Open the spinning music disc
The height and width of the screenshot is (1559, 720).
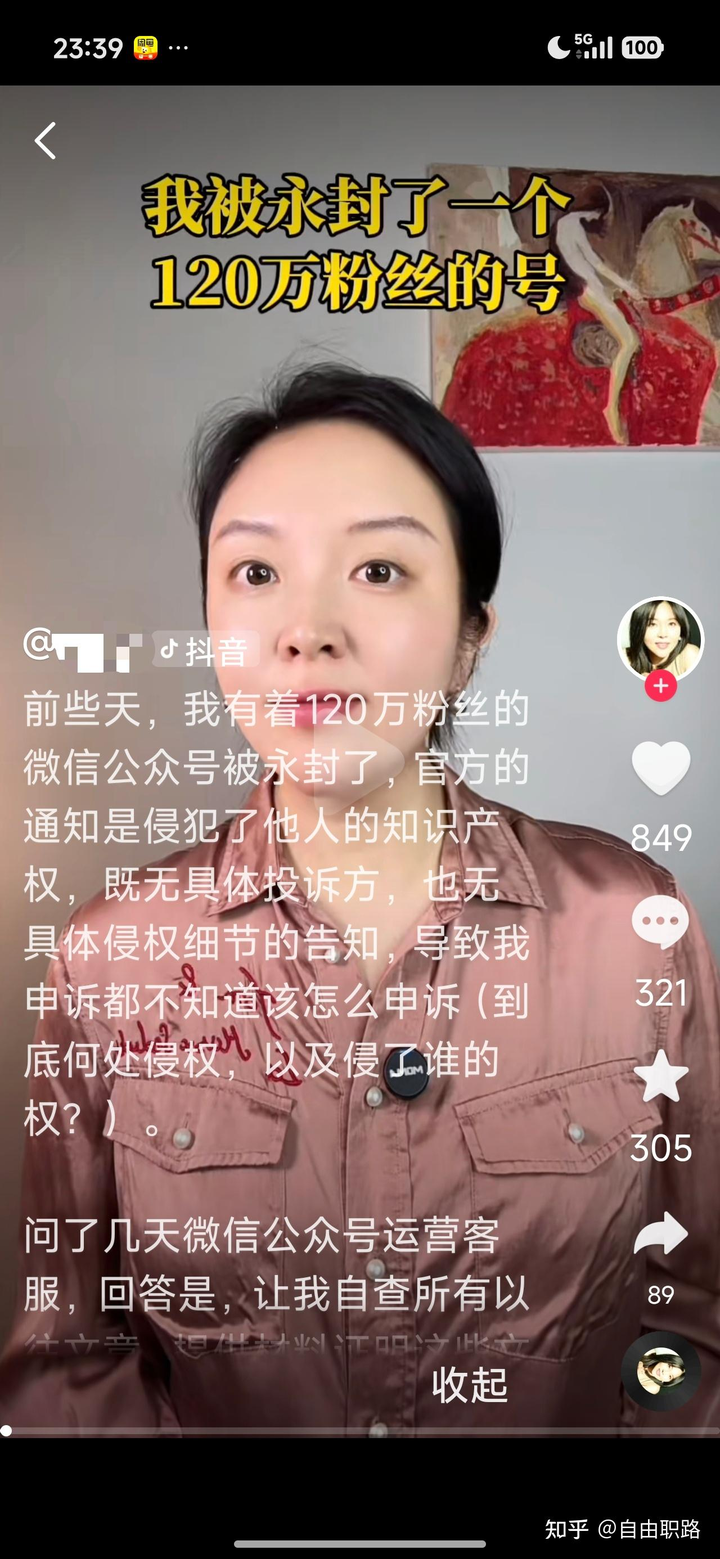[661, 1371]
